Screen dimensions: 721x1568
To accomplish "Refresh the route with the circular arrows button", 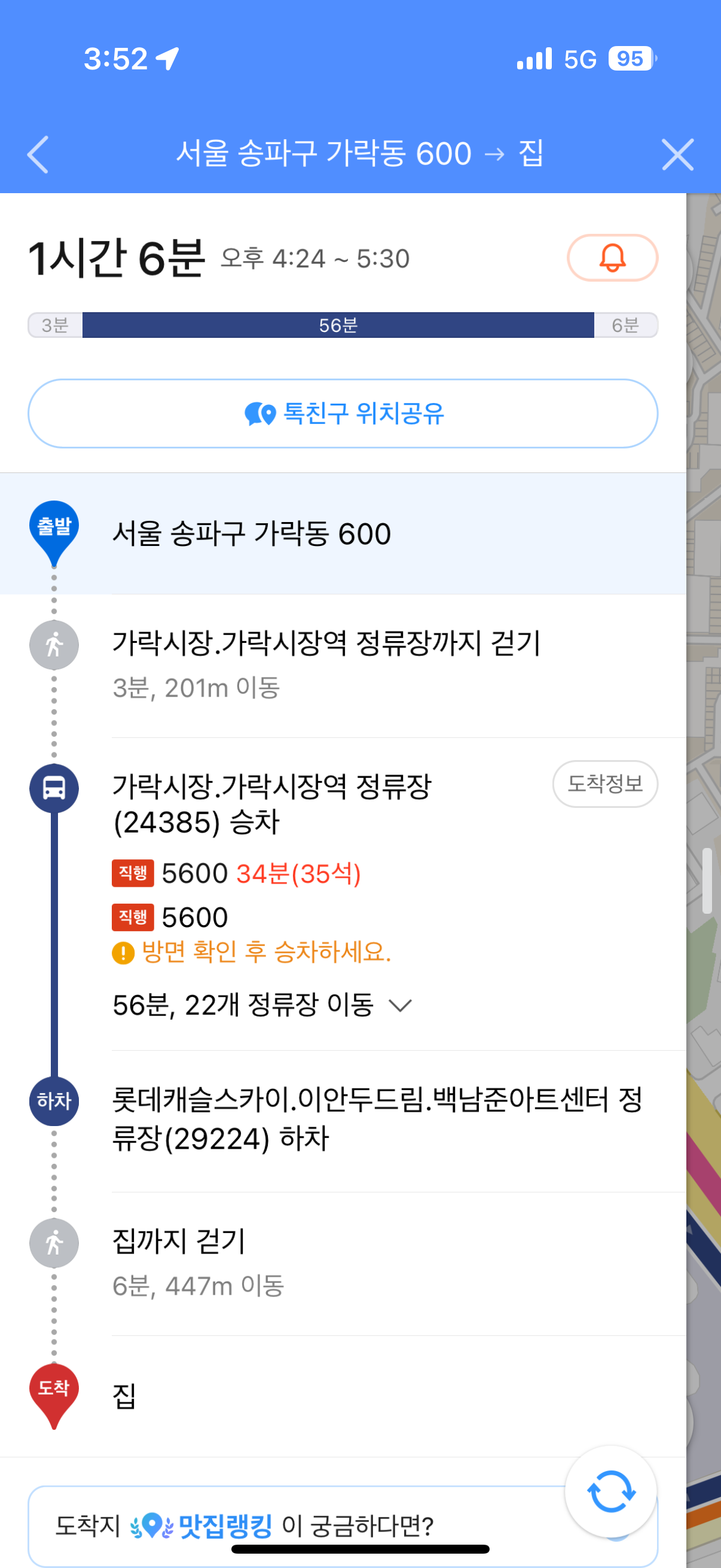I will pyautogui.click(x=611, y=1491).
